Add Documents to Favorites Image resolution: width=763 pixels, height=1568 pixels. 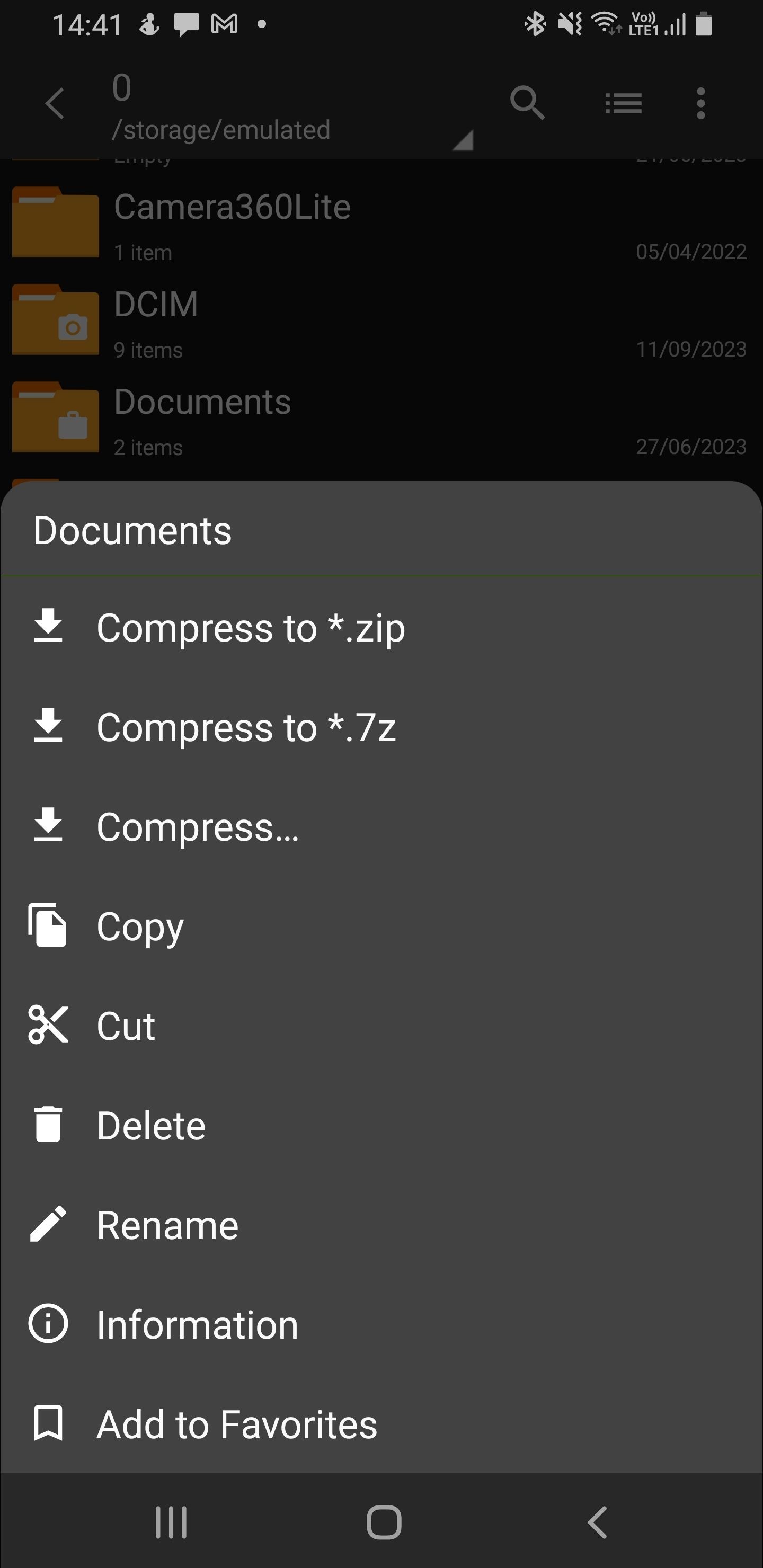click(x=381, y=1424)
